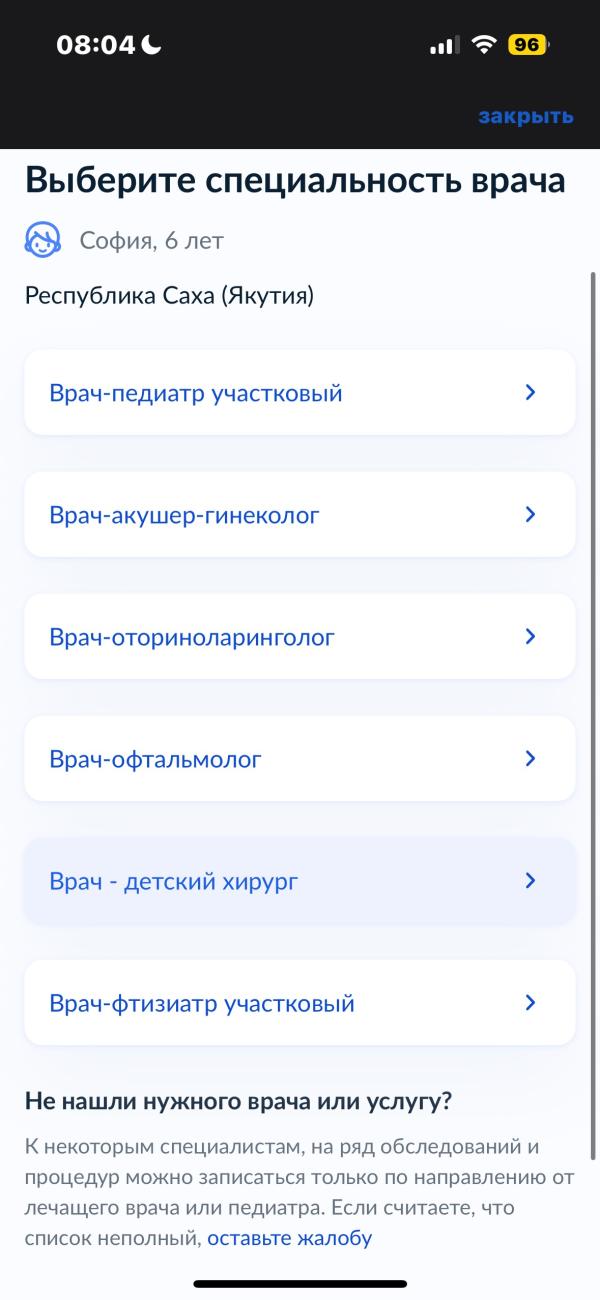
Task: Pick Врач-офтальмолог from the list
Action: pyautogui.click(x=300, y=759)
